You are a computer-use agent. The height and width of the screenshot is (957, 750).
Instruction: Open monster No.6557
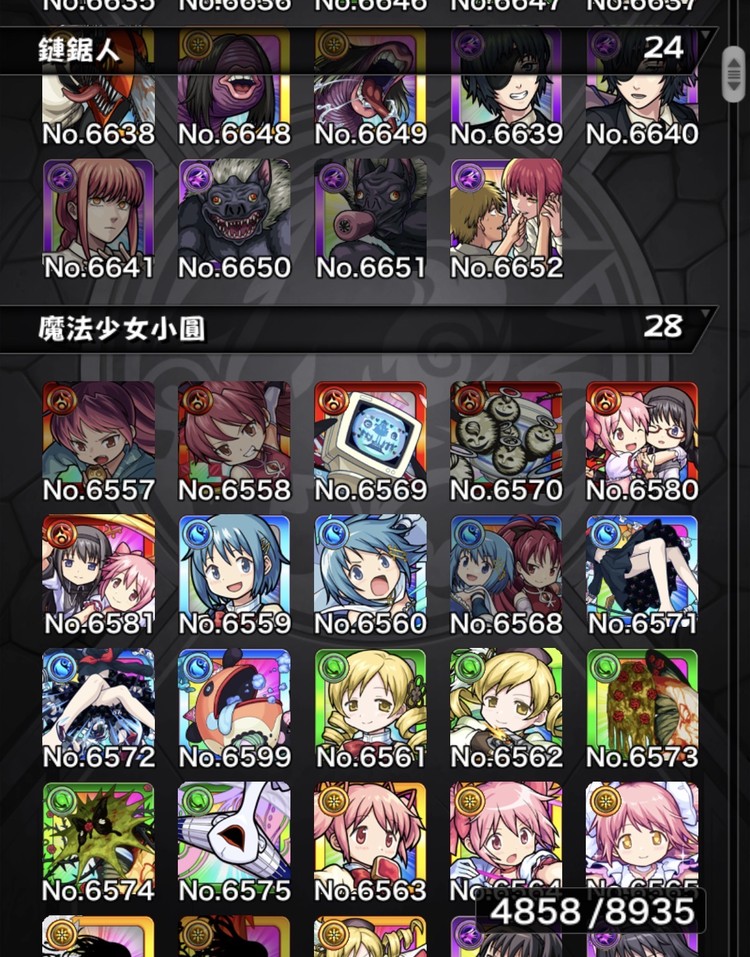[98, 440]
